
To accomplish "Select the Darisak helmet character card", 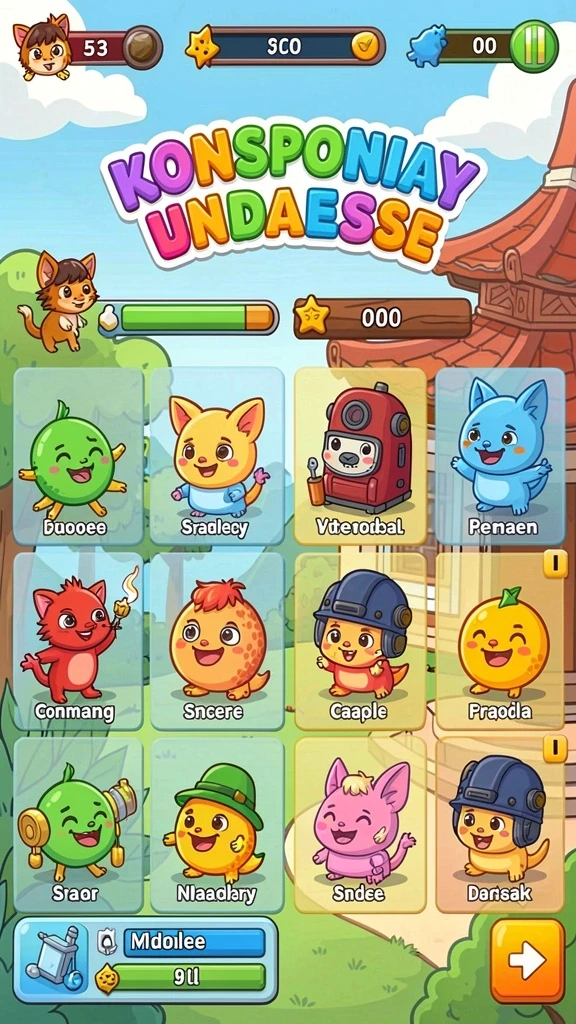I will (x=500, y=825).
